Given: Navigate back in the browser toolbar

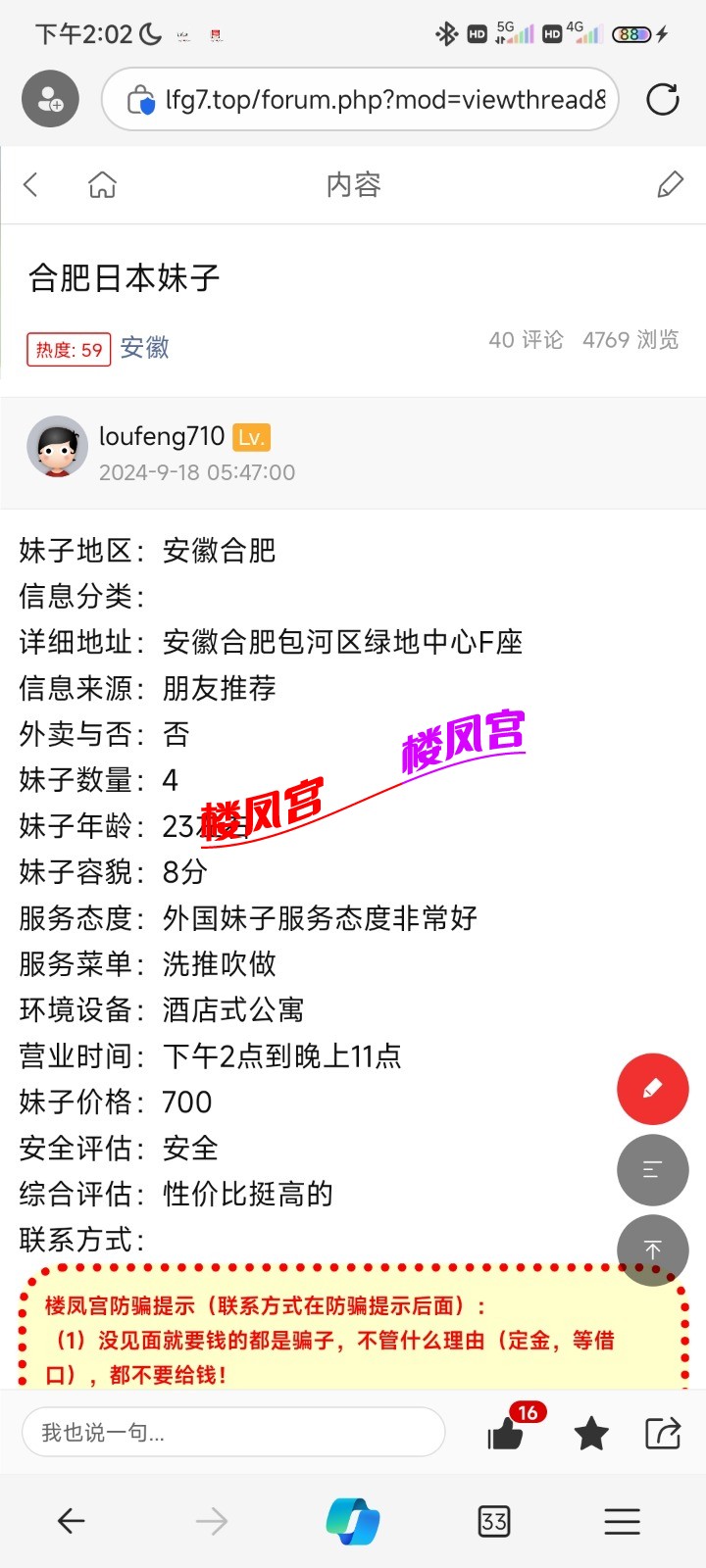Looking at the screenshot, I should (x=72, y=1521).
